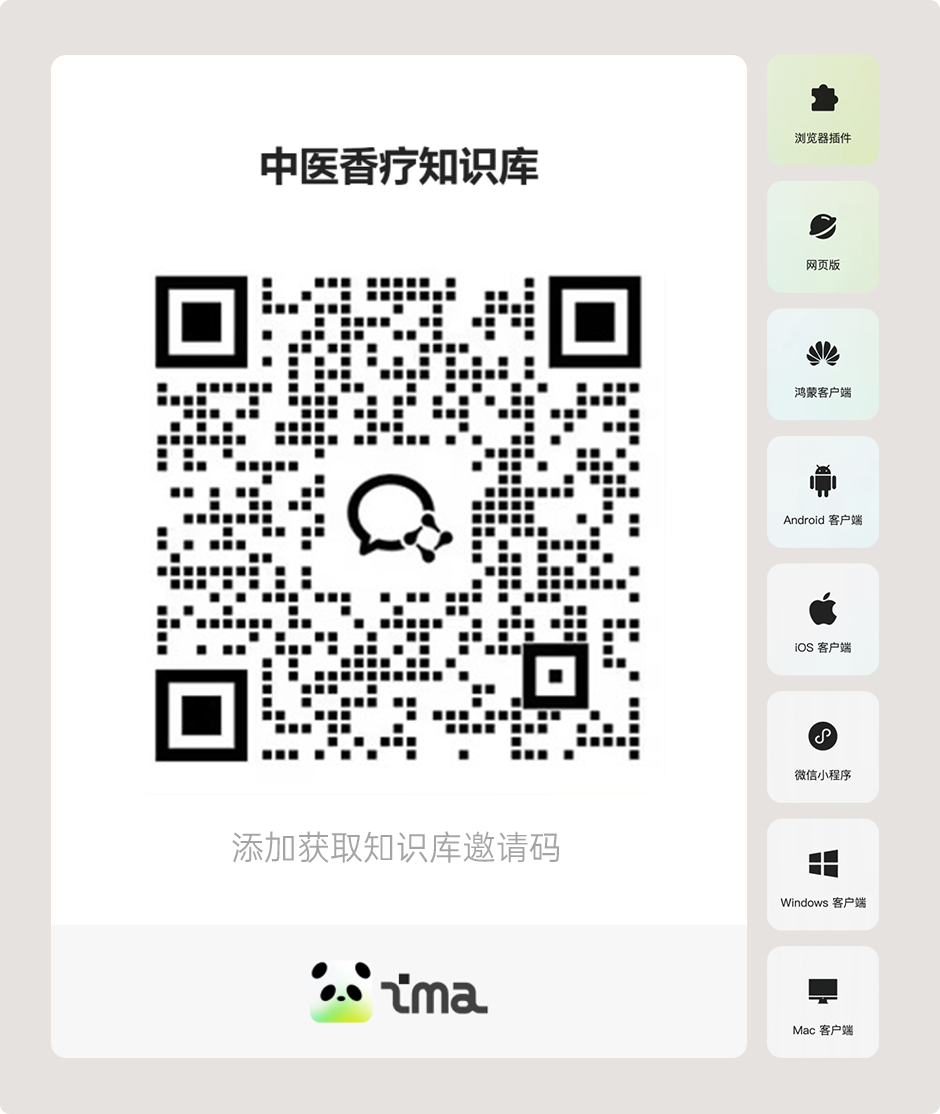
Task: Open the 网页版 sidebar card
Action: (822, 237)
